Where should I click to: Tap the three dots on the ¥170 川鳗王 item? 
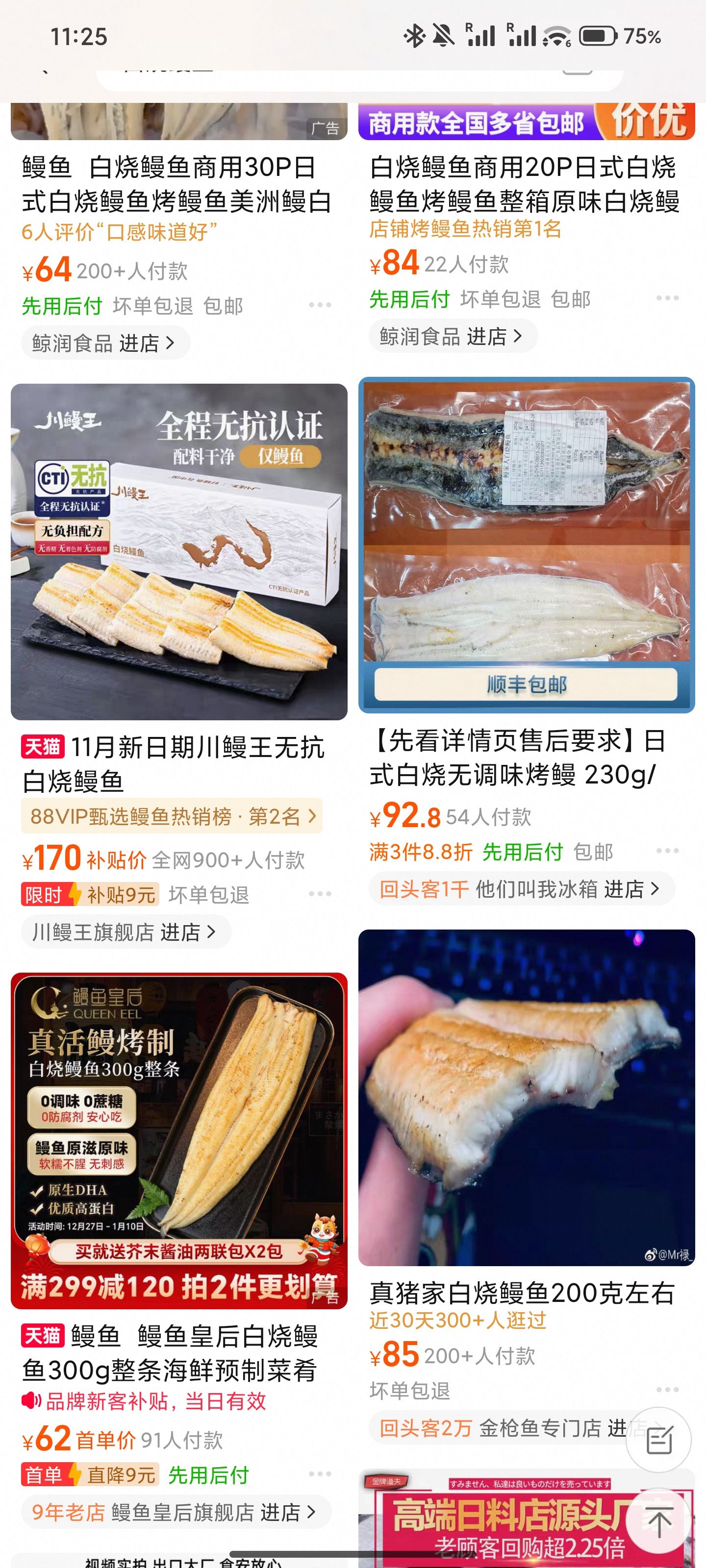pyautogui.click(x=320, y=894)
